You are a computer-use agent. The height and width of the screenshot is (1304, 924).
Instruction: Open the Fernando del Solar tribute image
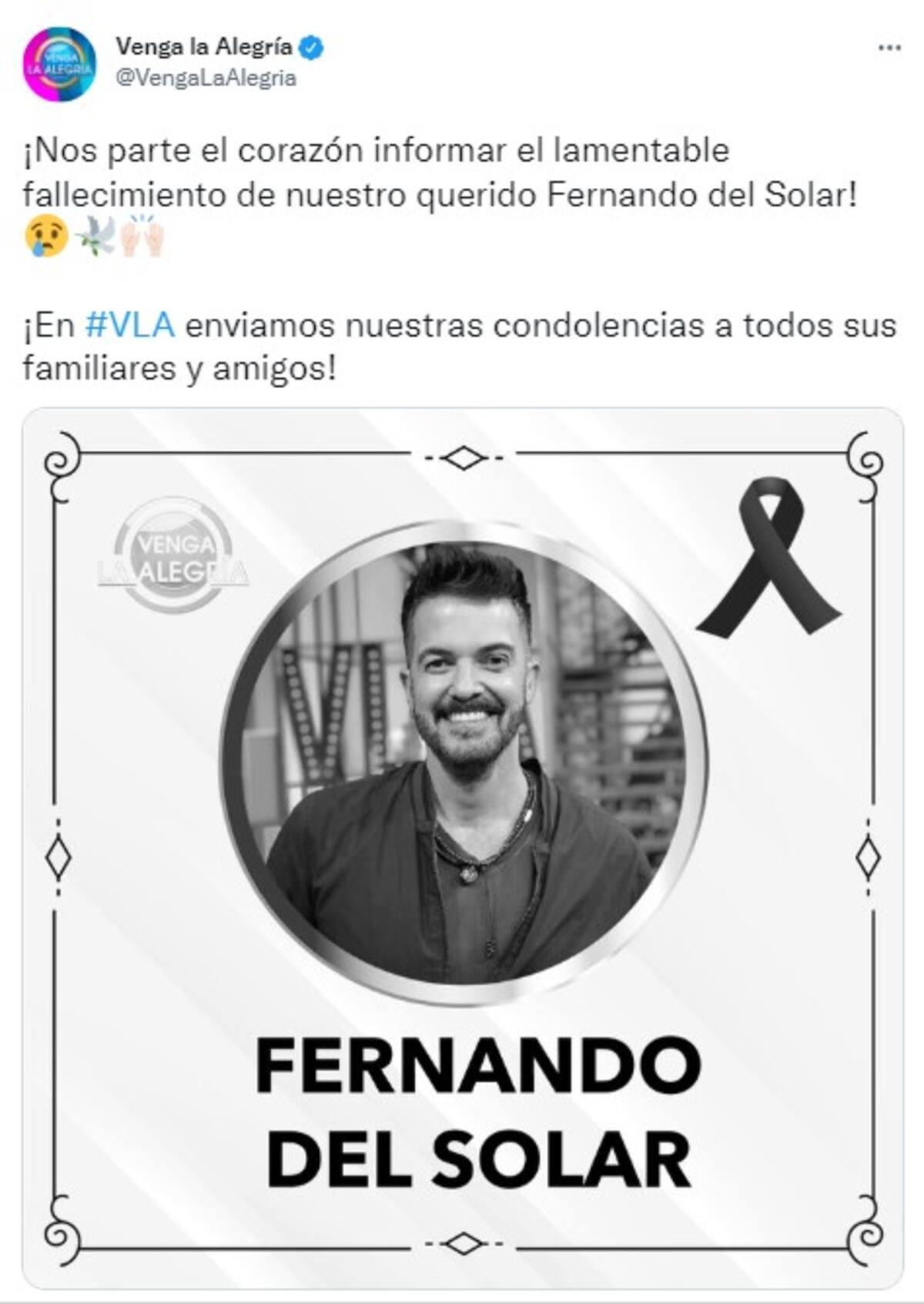coord(462,847)
